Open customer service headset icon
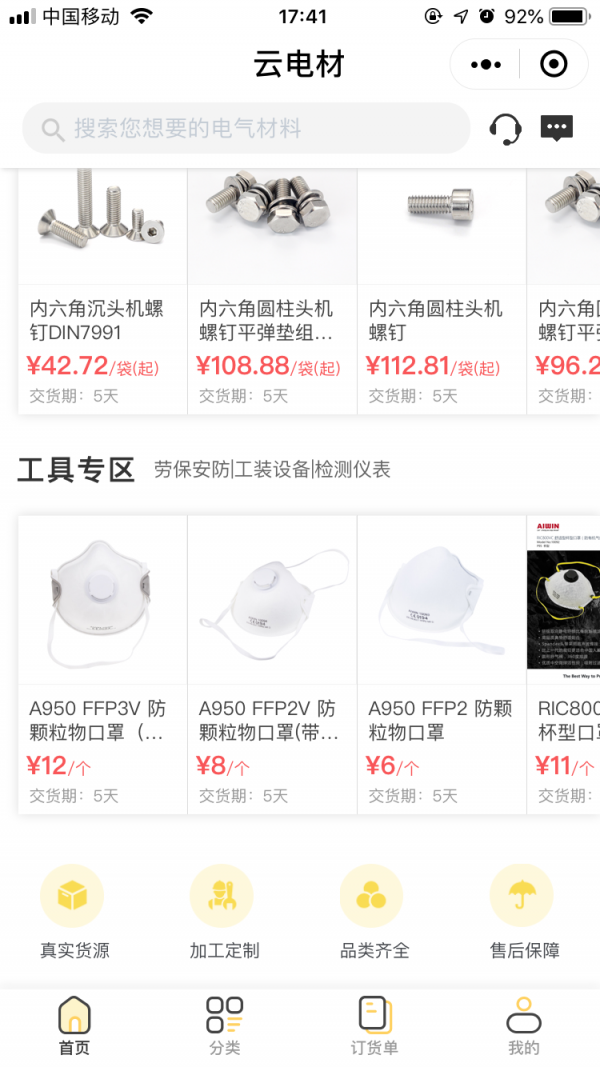 coord(506,129)
